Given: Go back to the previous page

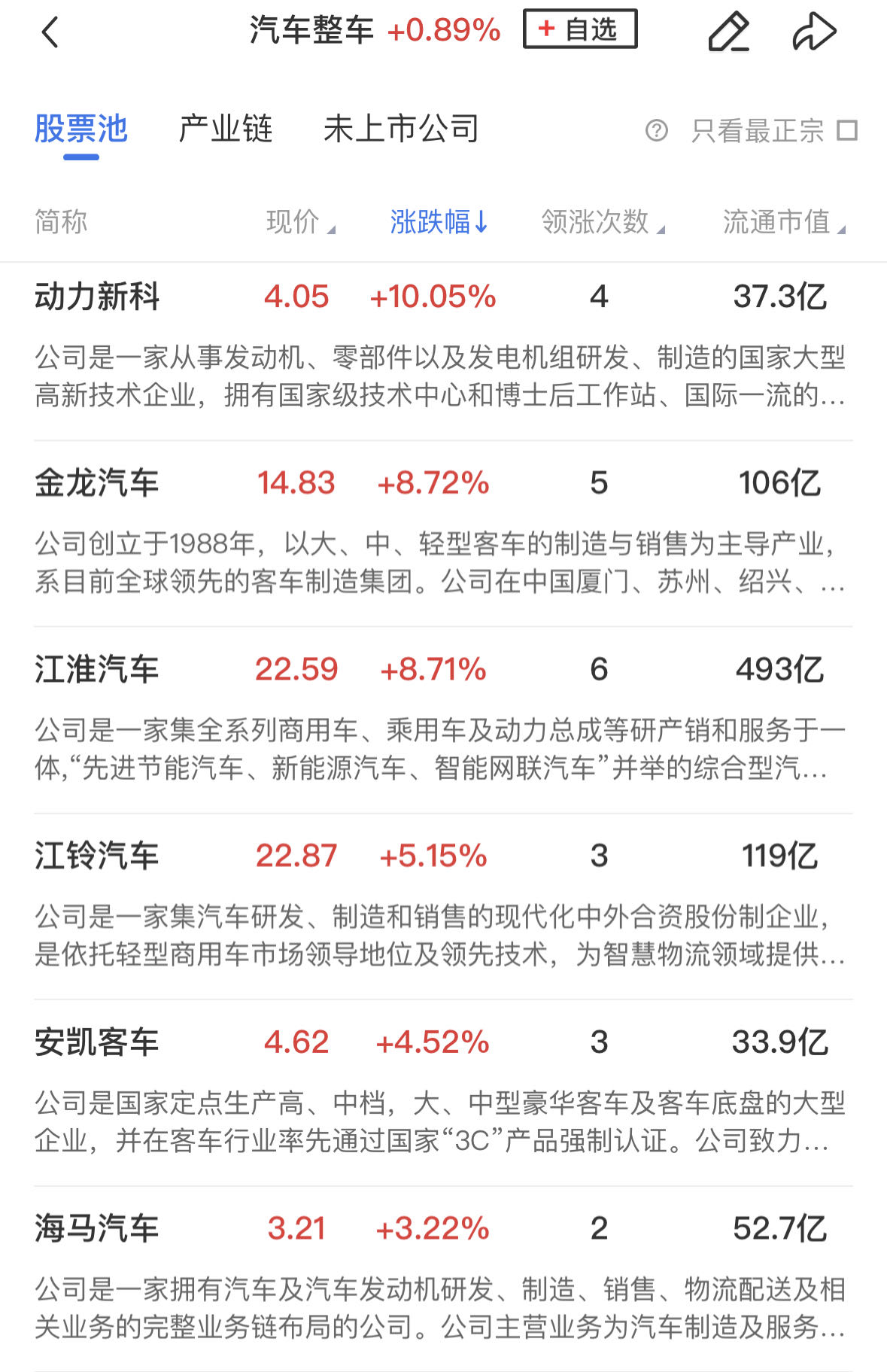Looking at the screenshot, I should click(x=50, y=32).
